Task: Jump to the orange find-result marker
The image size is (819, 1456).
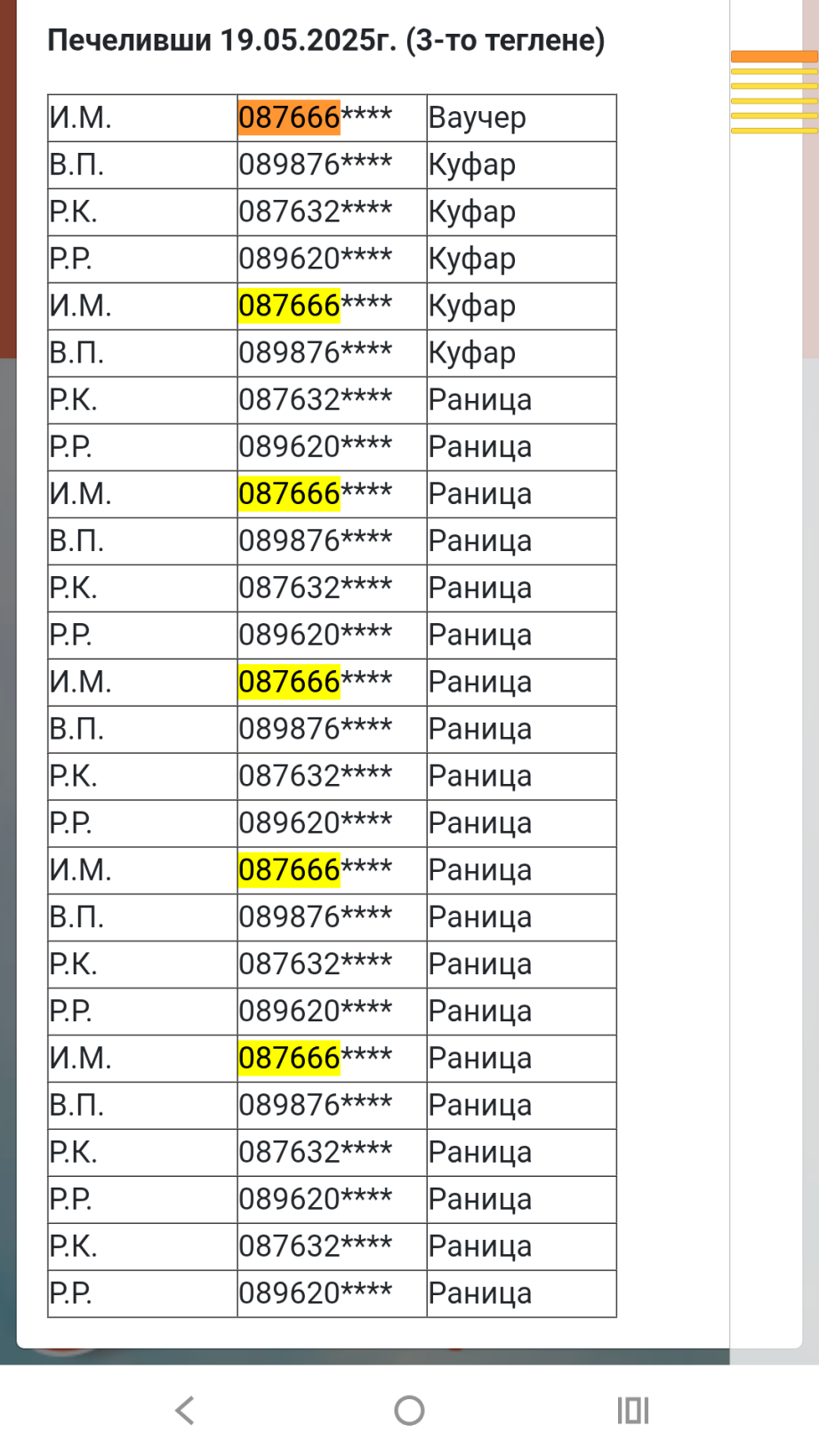Action: click(x=774, y=57)
